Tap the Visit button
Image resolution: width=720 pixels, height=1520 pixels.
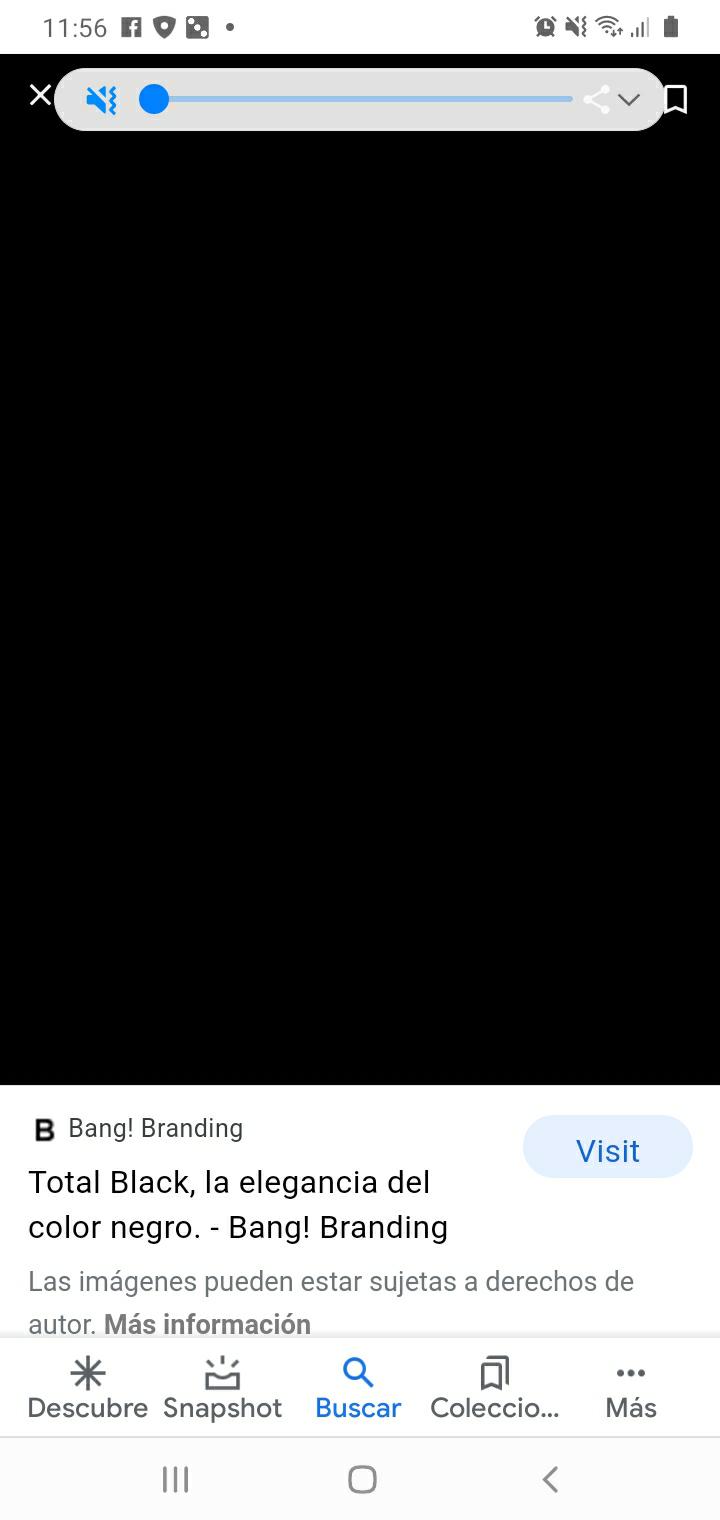pos(607,1150)
